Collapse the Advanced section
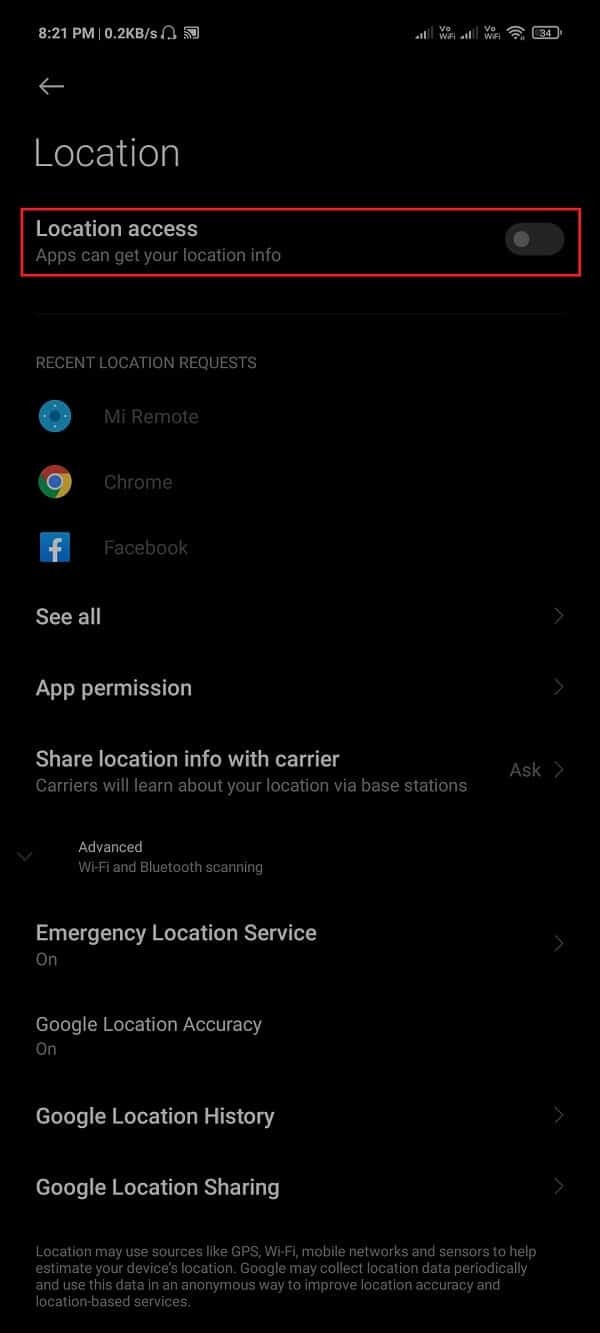This screenshot has height=1333, width=600. click(26, 856)
